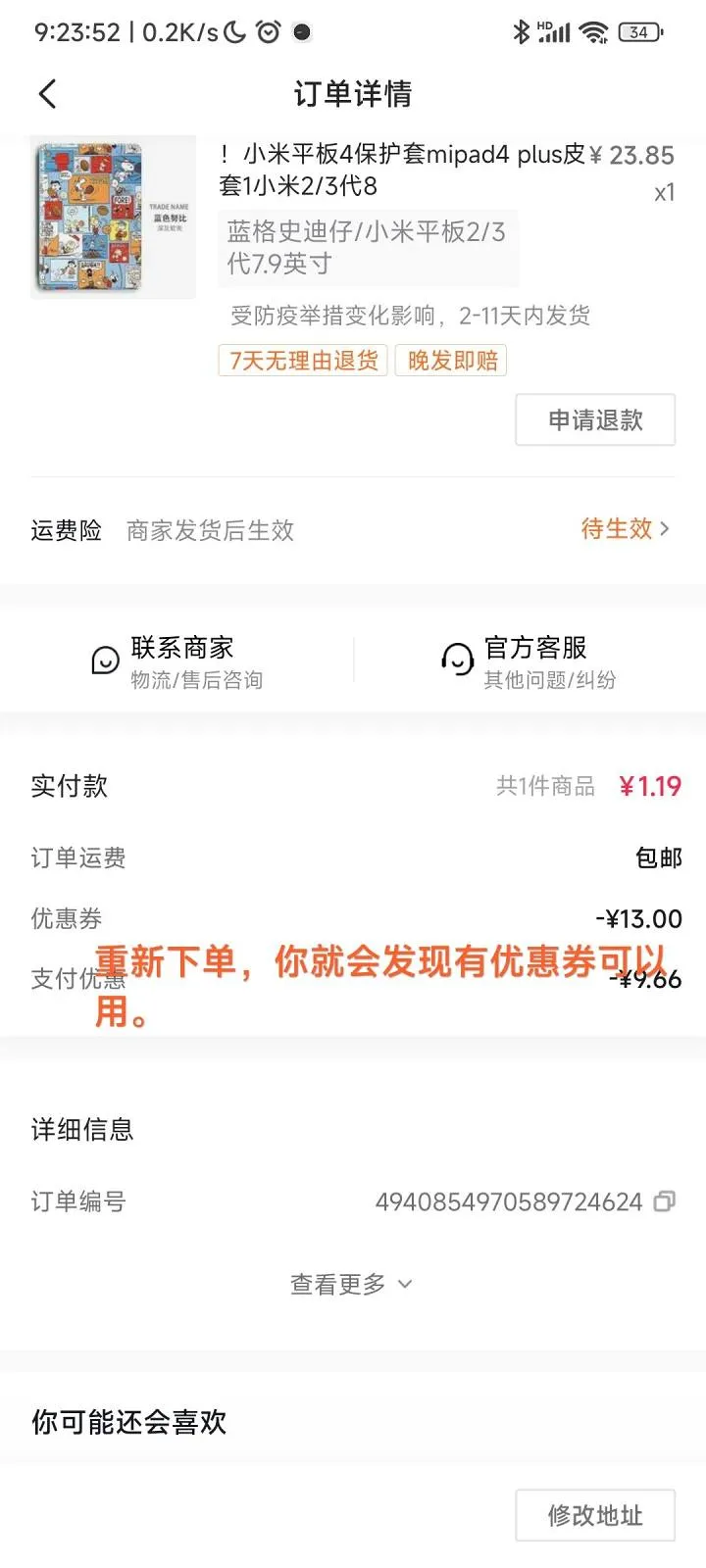
Task: Open the Snoopy tablet case product thumbnail
Action: click(x=113, y=216)
